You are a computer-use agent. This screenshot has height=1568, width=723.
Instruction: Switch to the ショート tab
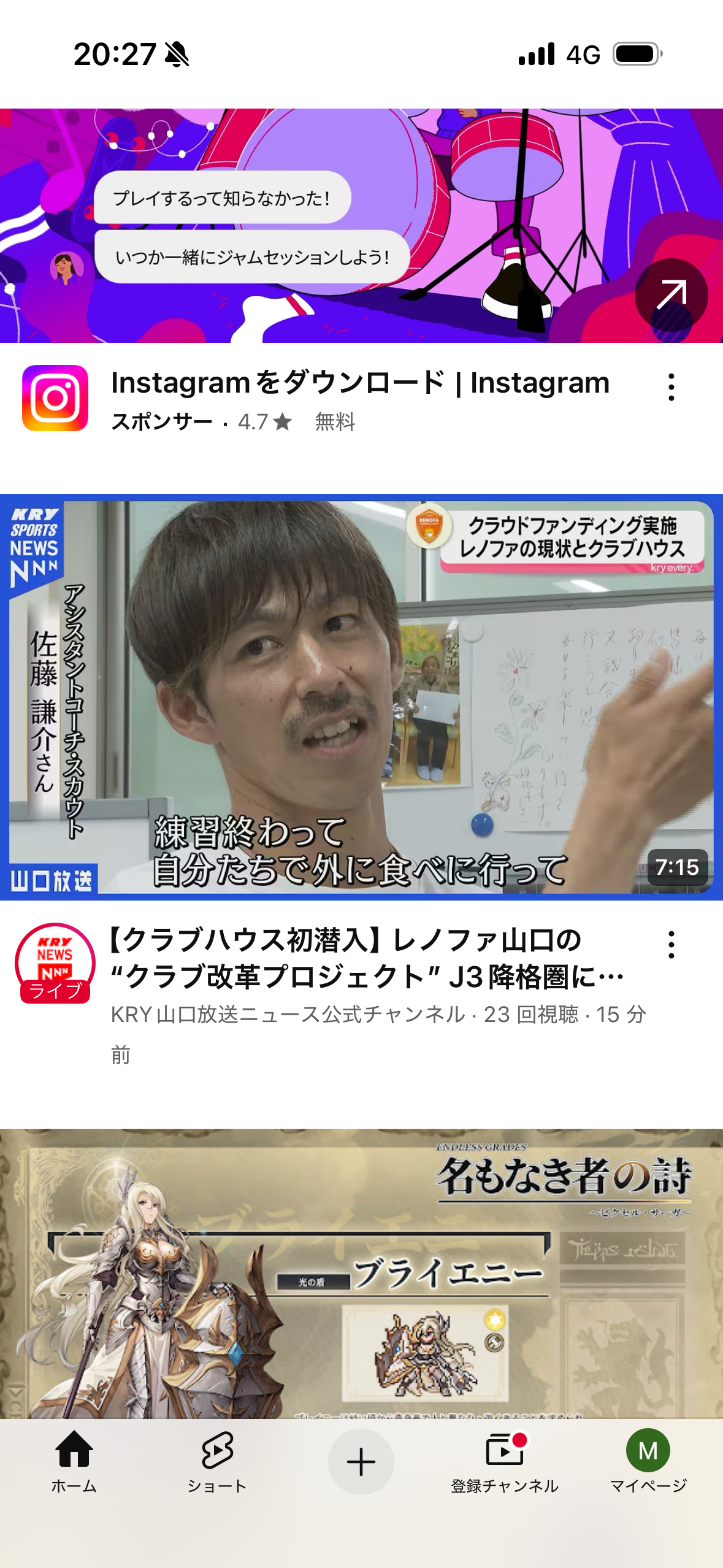point(217,1461)
